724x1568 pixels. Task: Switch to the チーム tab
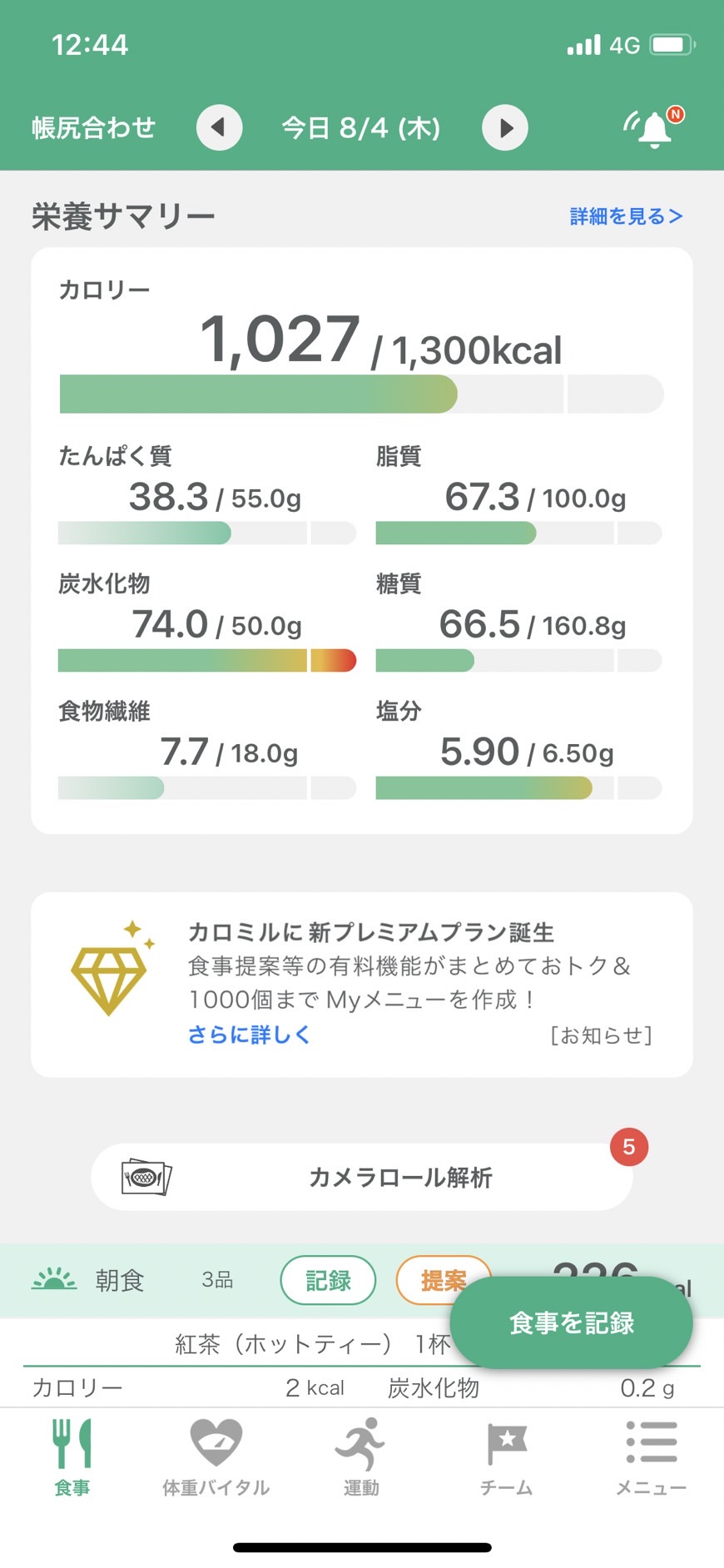[506, 1458]
